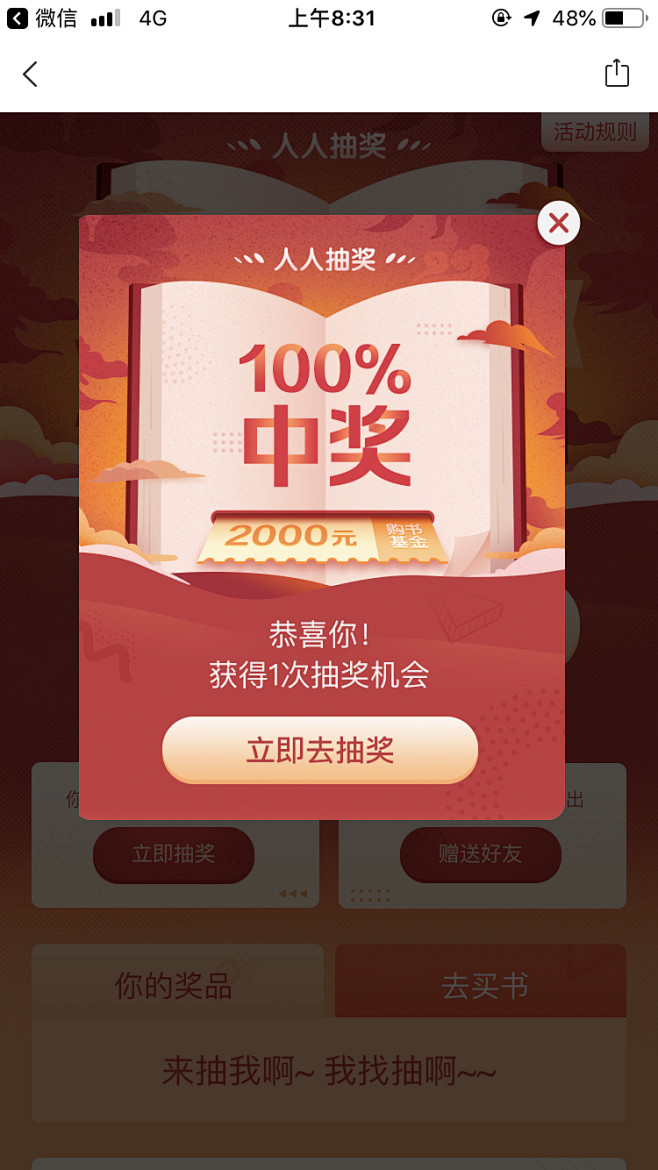
Task: Tap the 立即抽奖 button behind the dialog
Action: 173,855
